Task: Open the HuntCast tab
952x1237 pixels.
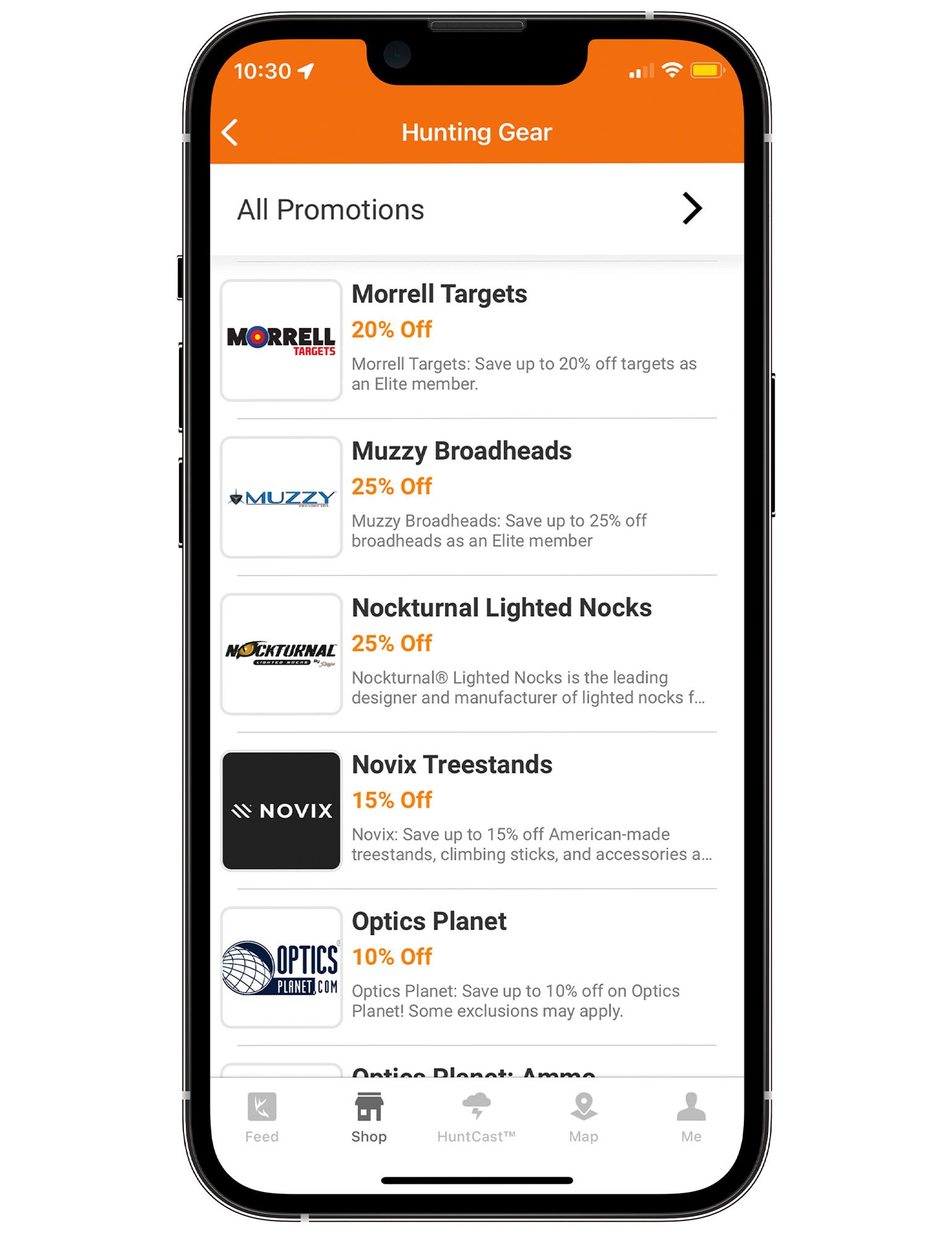Action: click(476, 1117)
